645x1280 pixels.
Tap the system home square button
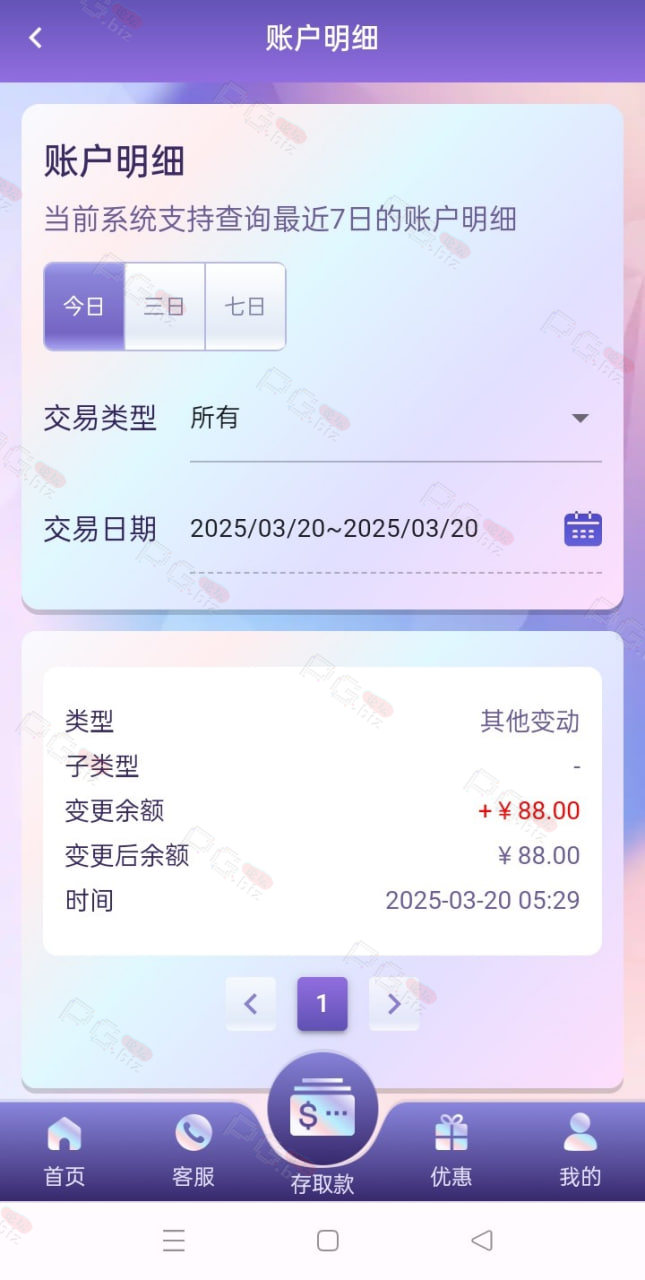tap(327, 1240)
